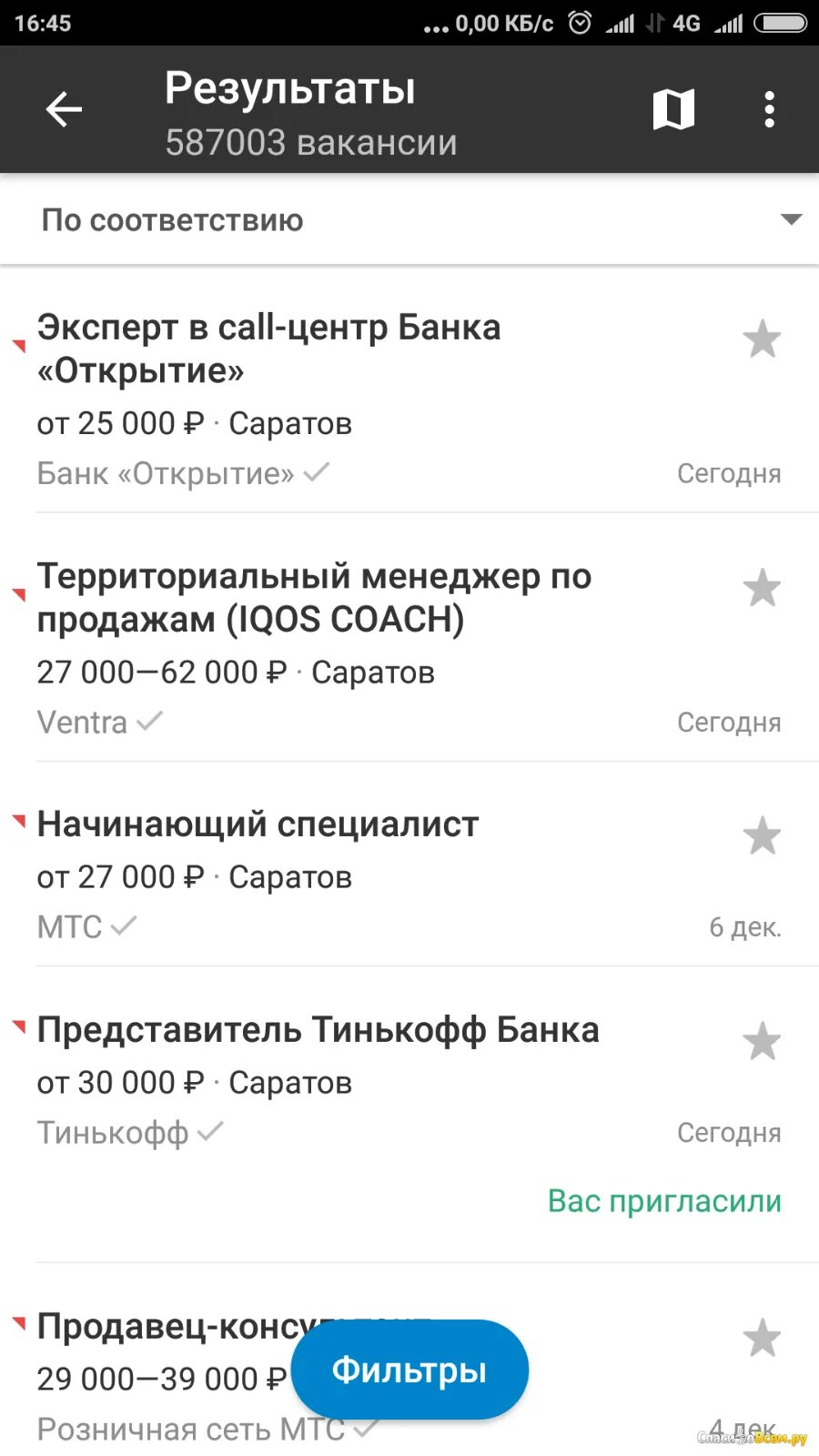Show vacancies on the map
819x1456 pixels.
(x=673, y=110)
